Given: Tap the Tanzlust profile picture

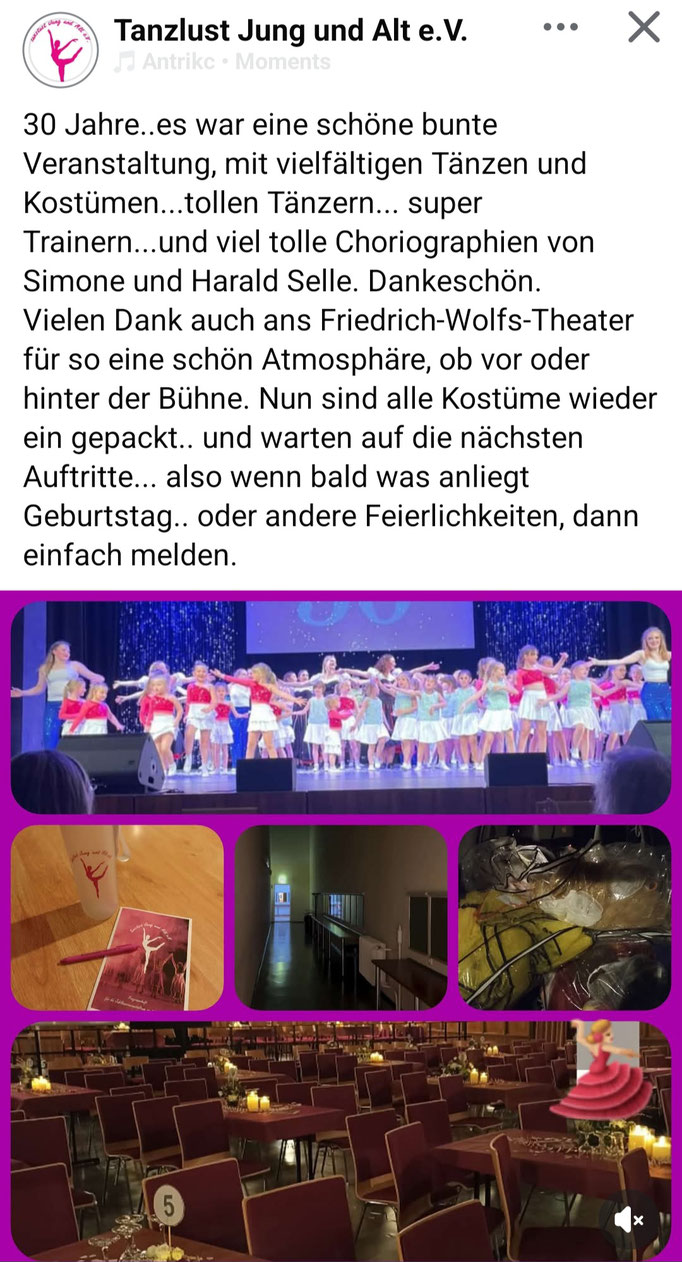Looking at the screenshot, I should pos(60,49).
